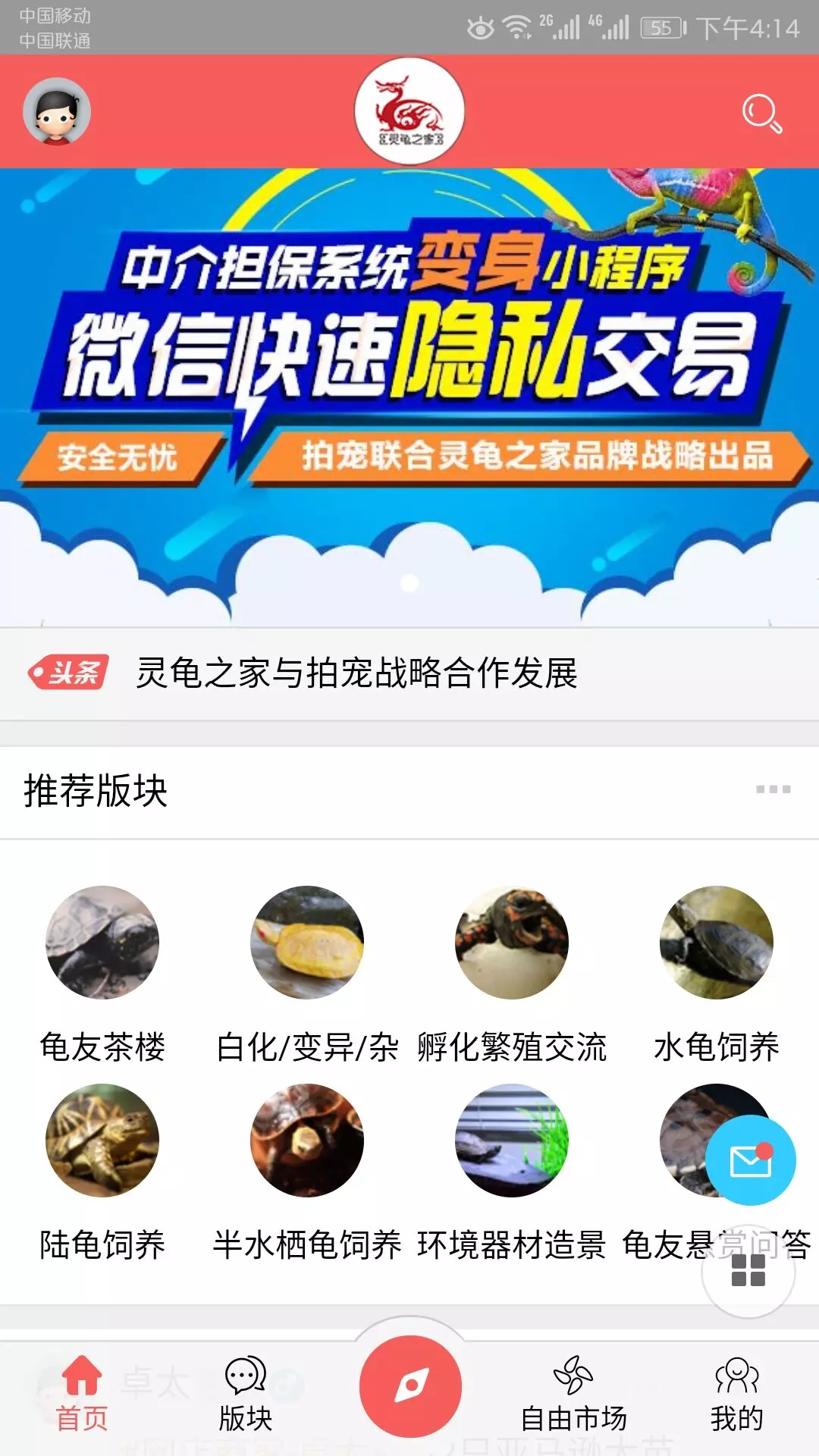Read the 灵龟之家与拍宠战略合作发展 headline
This screenshot has height=1456, width=819.
(x=356, y=672)
